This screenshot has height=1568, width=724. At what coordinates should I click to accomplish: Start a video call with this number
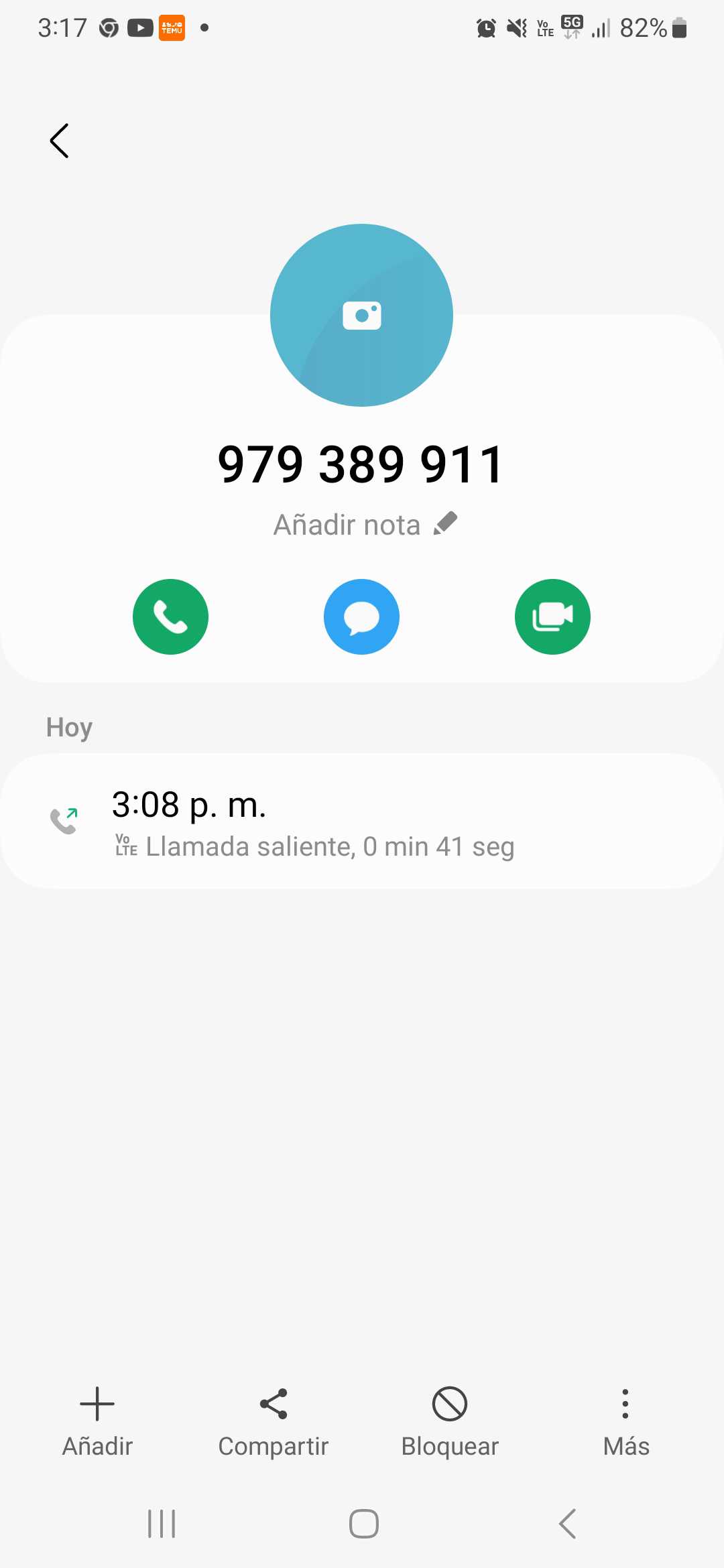(552, 616)
